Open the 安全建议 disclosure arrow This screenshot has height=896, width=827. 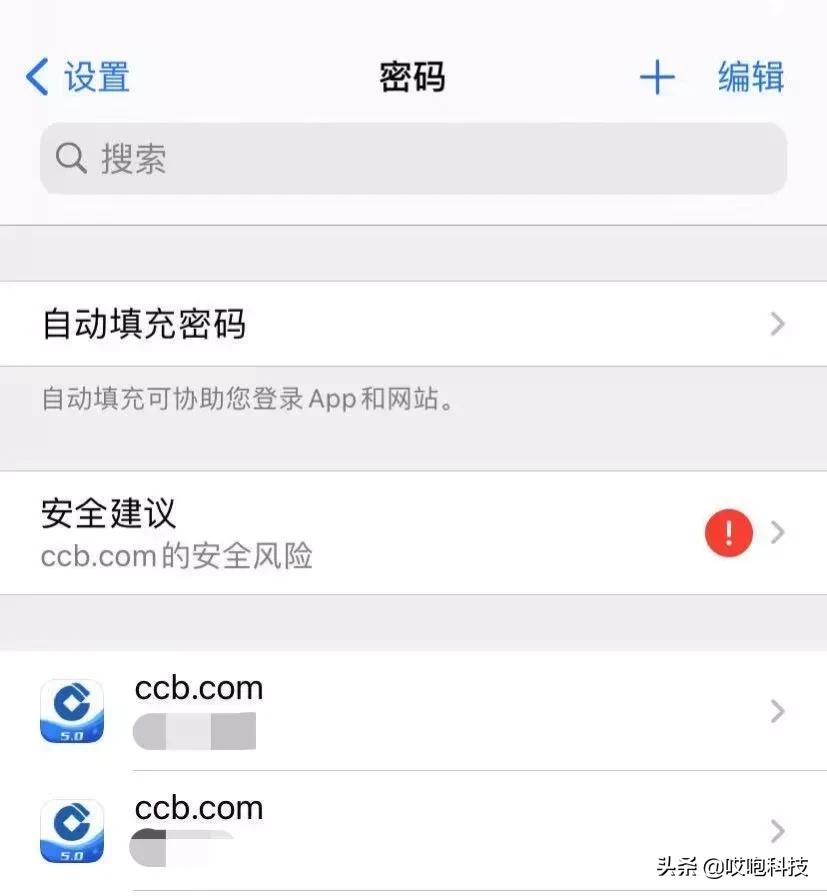777,533
